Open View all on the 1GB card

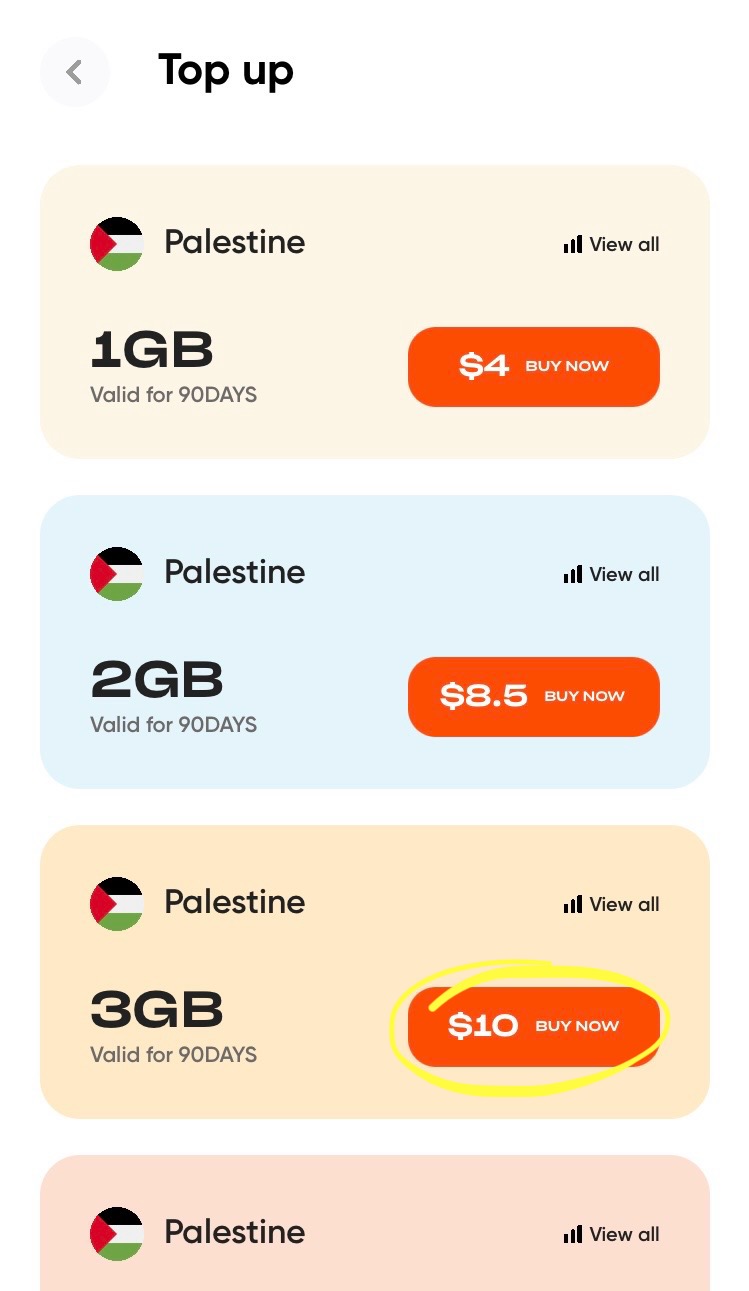coord(611,244)
